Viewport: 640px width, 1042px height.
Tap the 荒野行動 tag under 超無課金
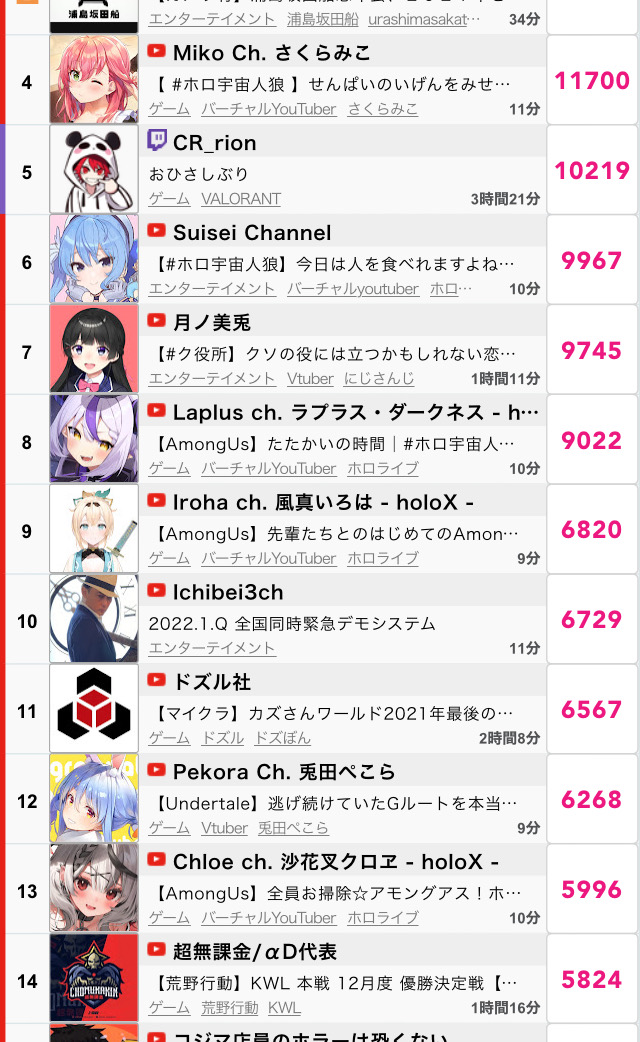230,1008
